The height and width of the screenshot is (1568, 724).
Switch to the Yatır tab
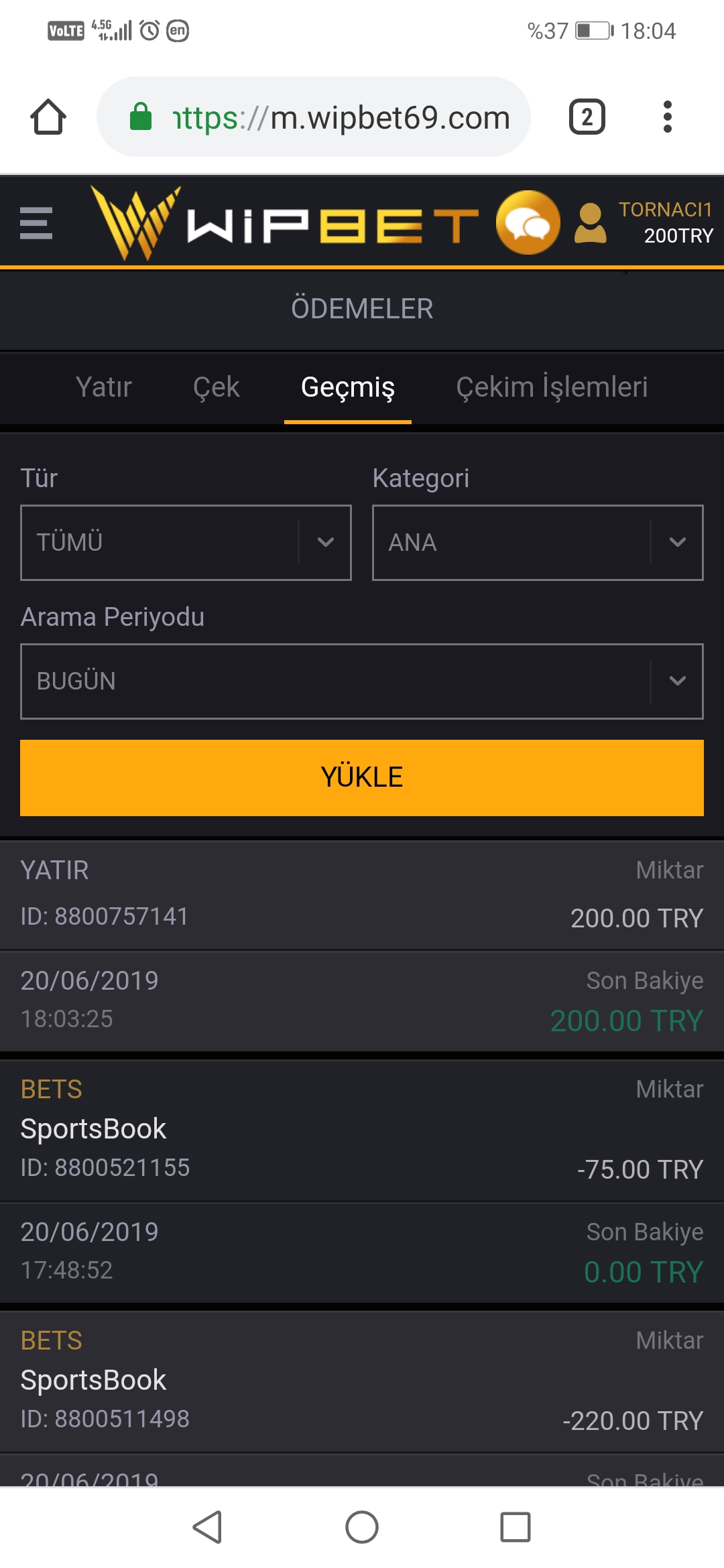[103, 387]
